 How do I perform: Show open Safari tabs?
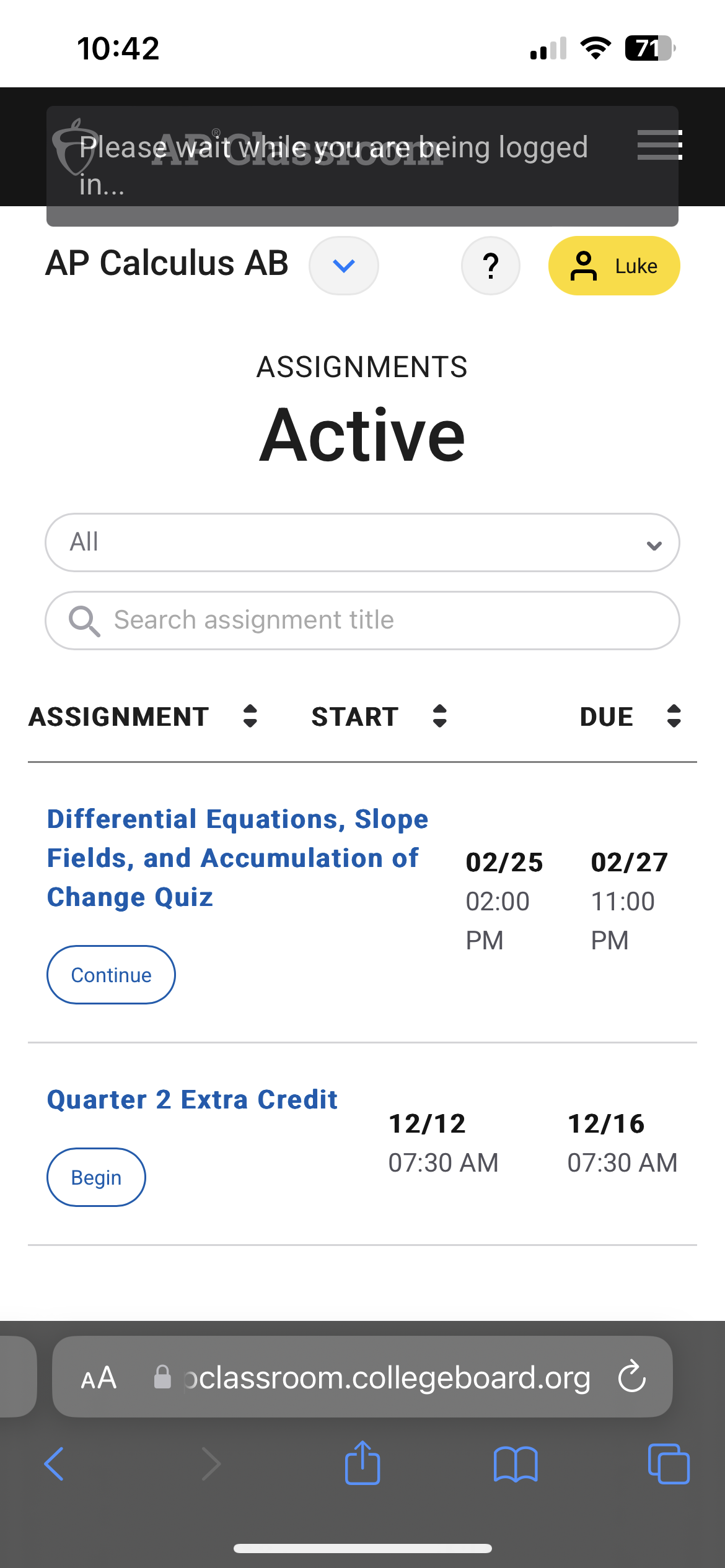point(668,1464)
